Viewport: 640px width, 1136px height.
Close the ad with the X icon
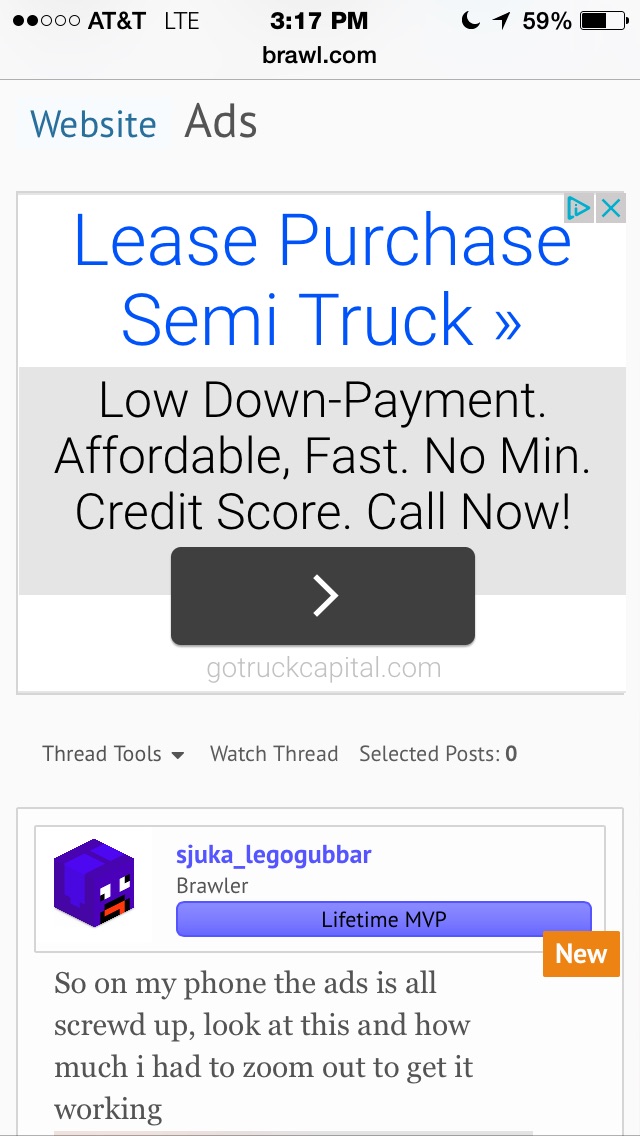tap(611, 208)
